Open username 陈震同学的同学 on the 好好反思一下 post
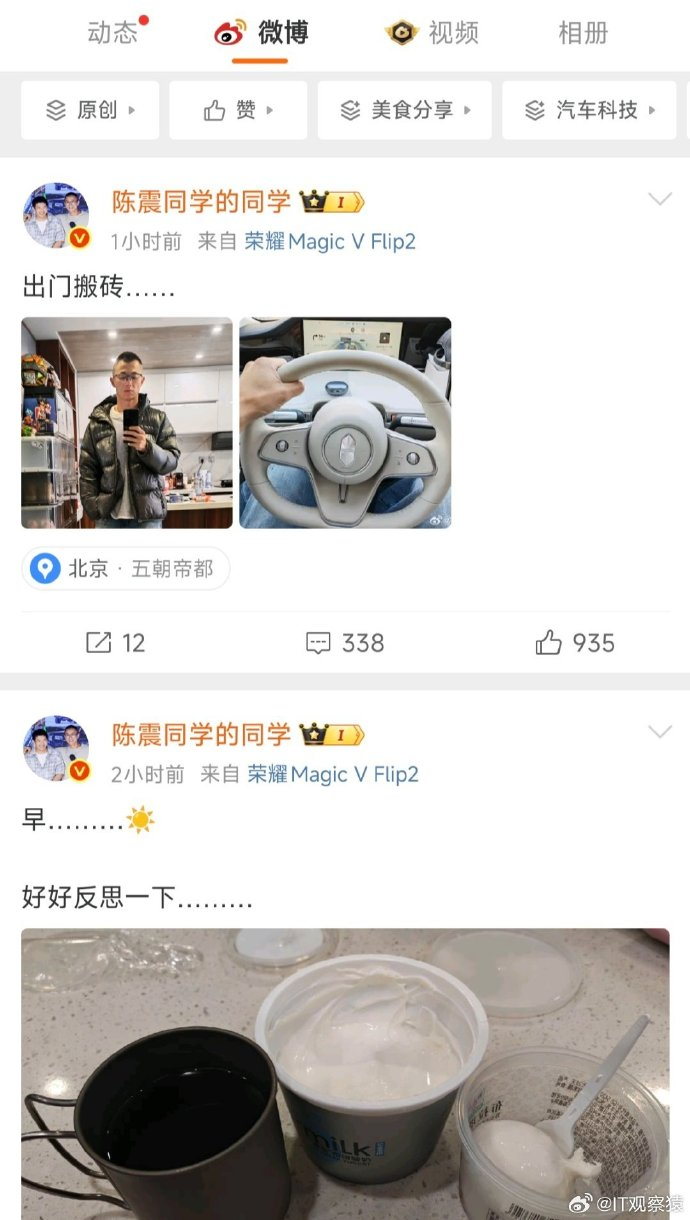The width and height of the screenshot is (690, 1220). pyautogui.click(x=201, y=735)
